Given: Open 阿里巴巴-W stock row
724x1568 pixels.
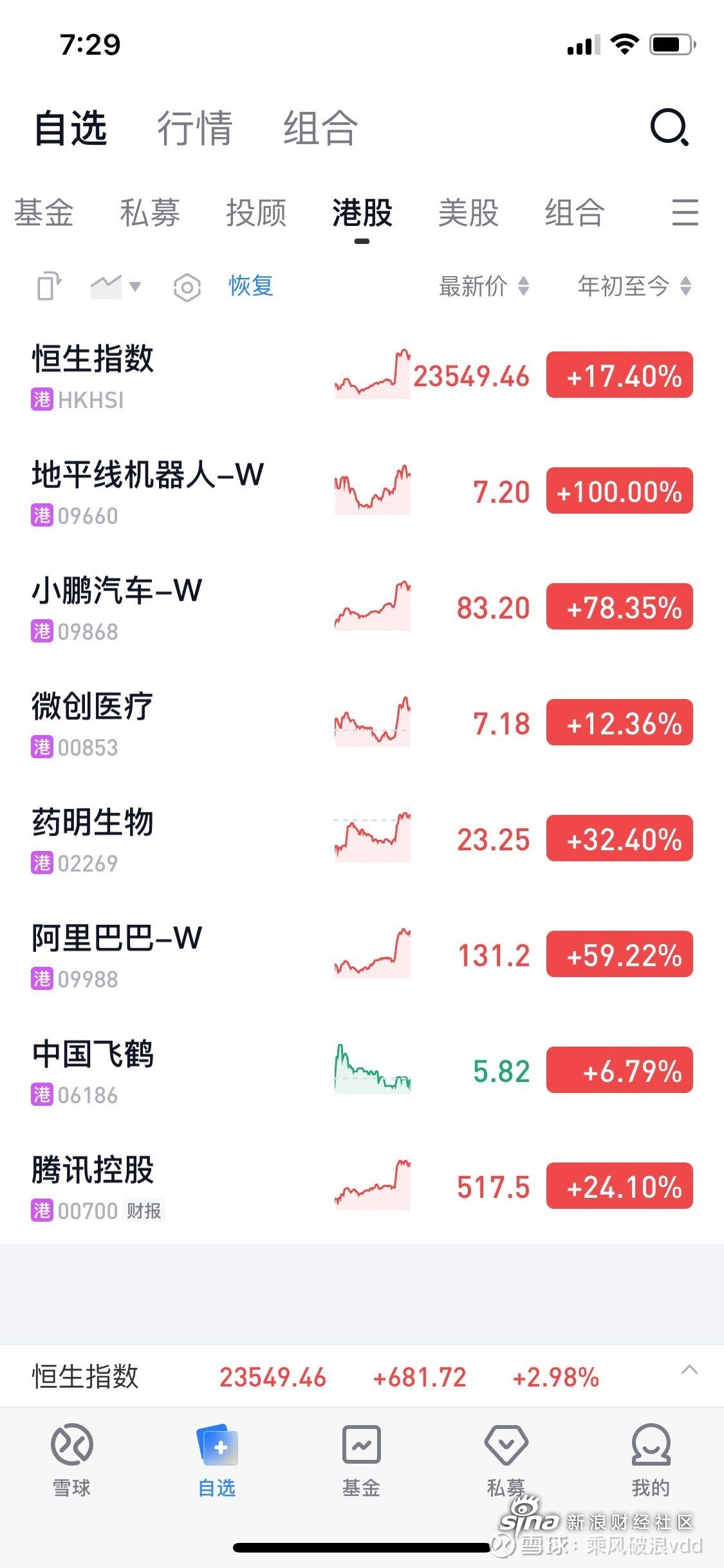Looking at the screenshot, I should pyautogui.click(x=362, y=955).
